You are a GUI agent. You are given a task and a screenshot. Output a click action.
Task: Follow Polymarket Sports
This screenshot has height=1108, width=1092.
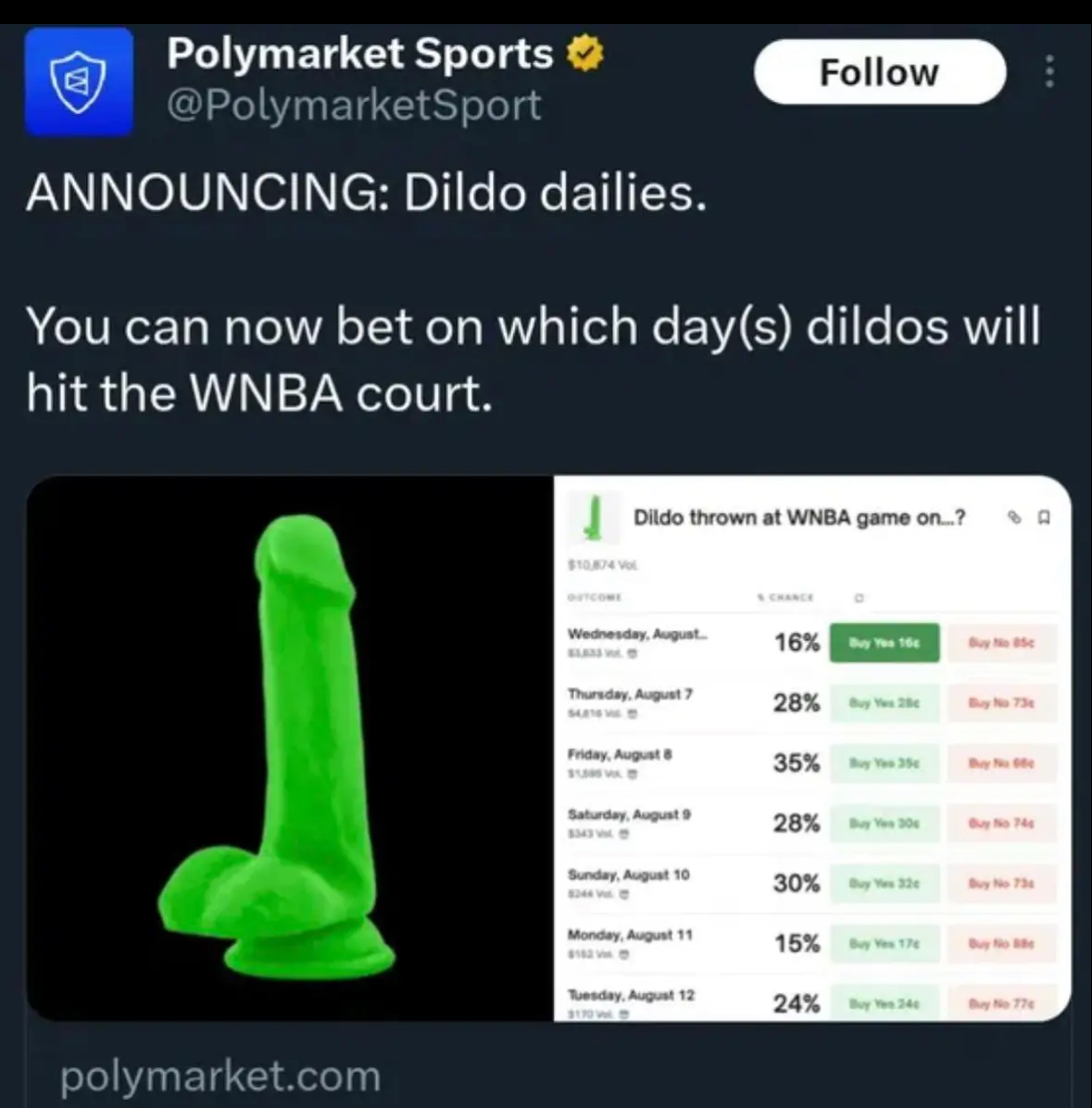click(879, 72)
